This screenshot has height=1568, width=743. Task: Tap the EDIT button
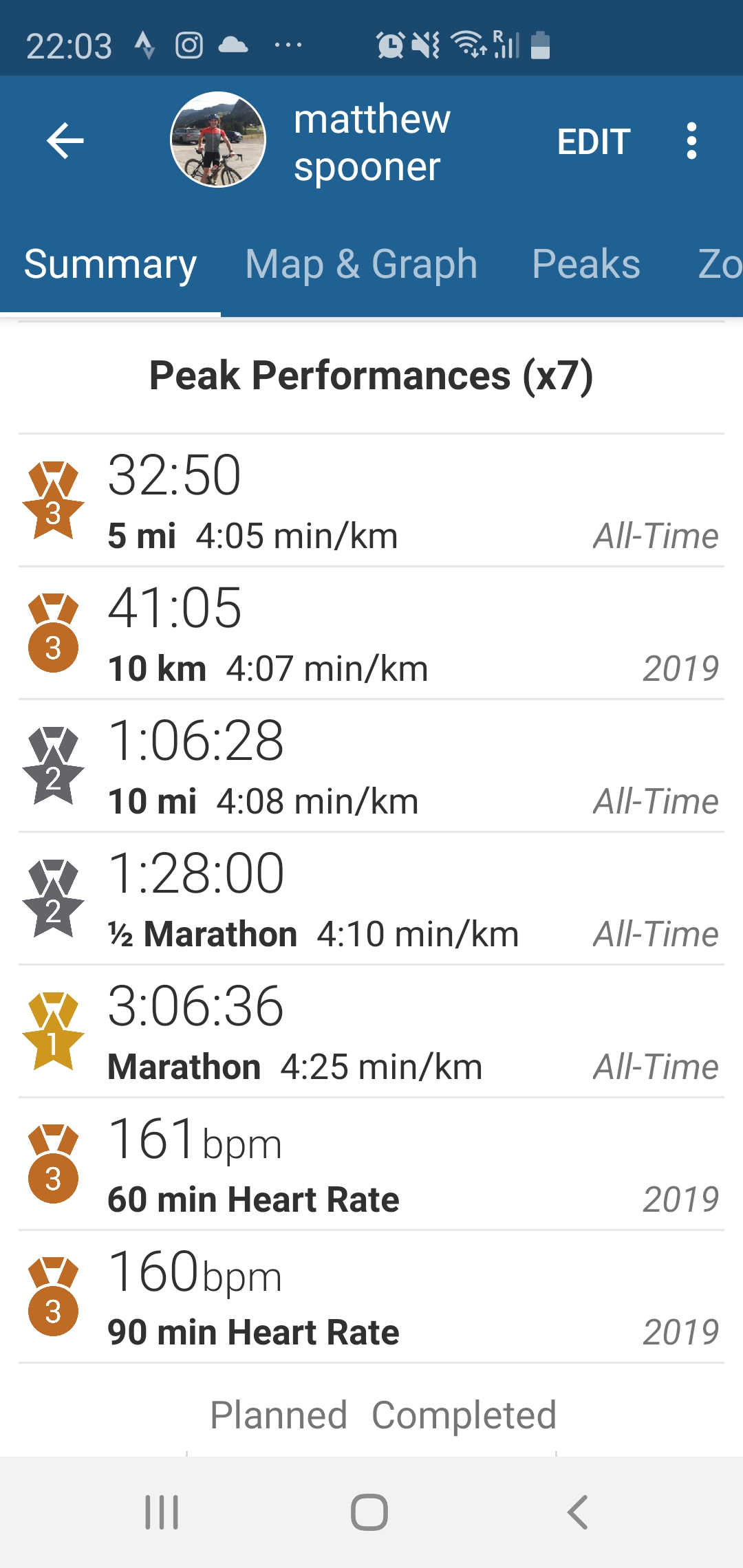594,142
